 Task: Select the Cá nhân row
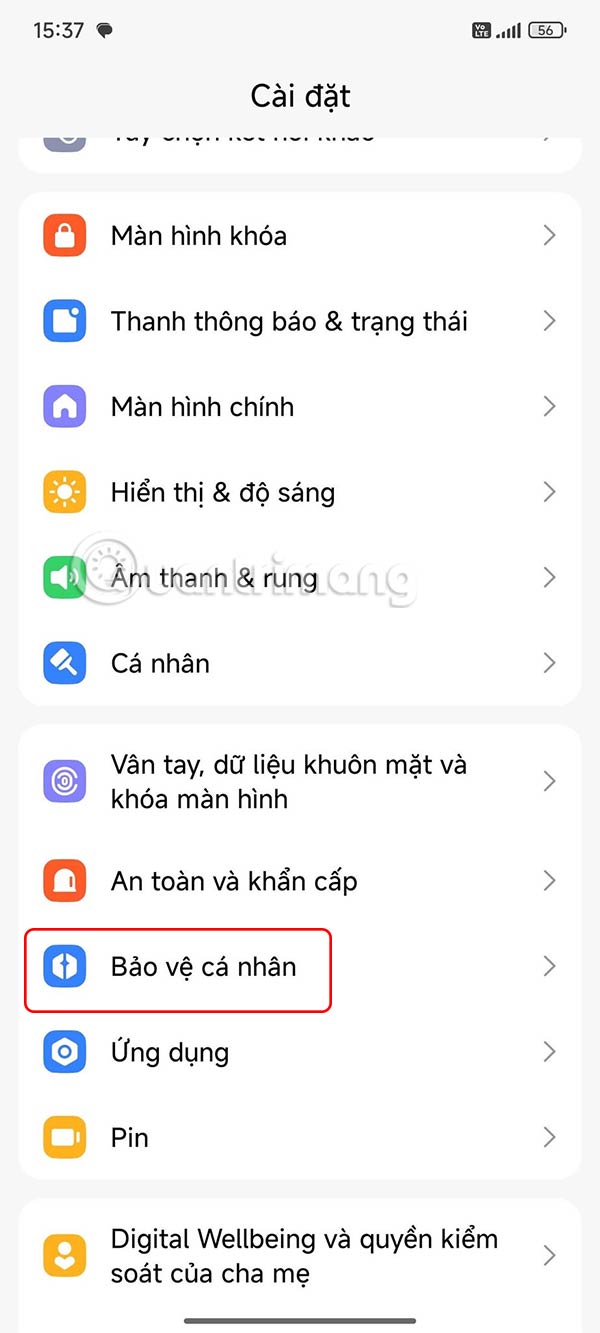300,663
